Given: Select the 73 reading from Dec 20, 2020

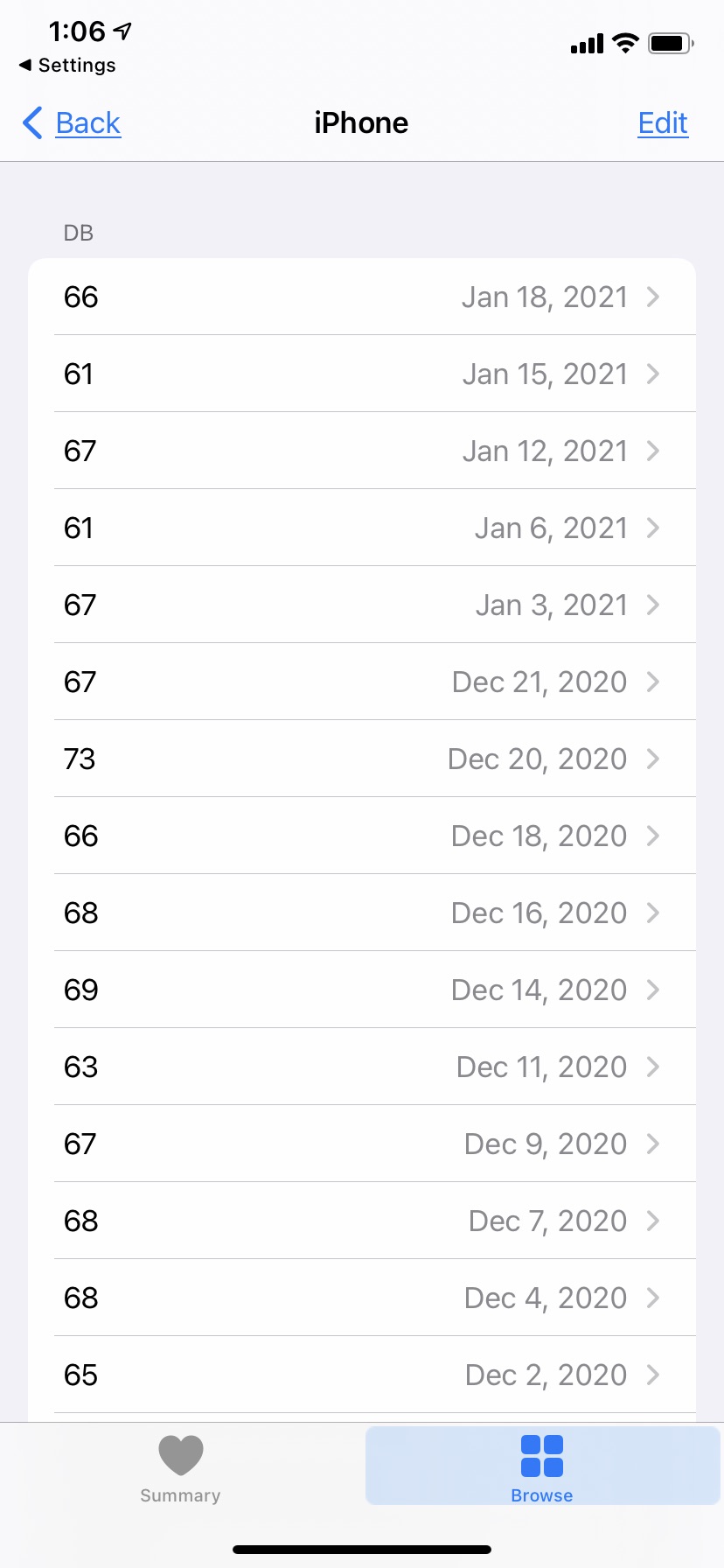Looking at the screenshot, I should [x=362, y=759].
